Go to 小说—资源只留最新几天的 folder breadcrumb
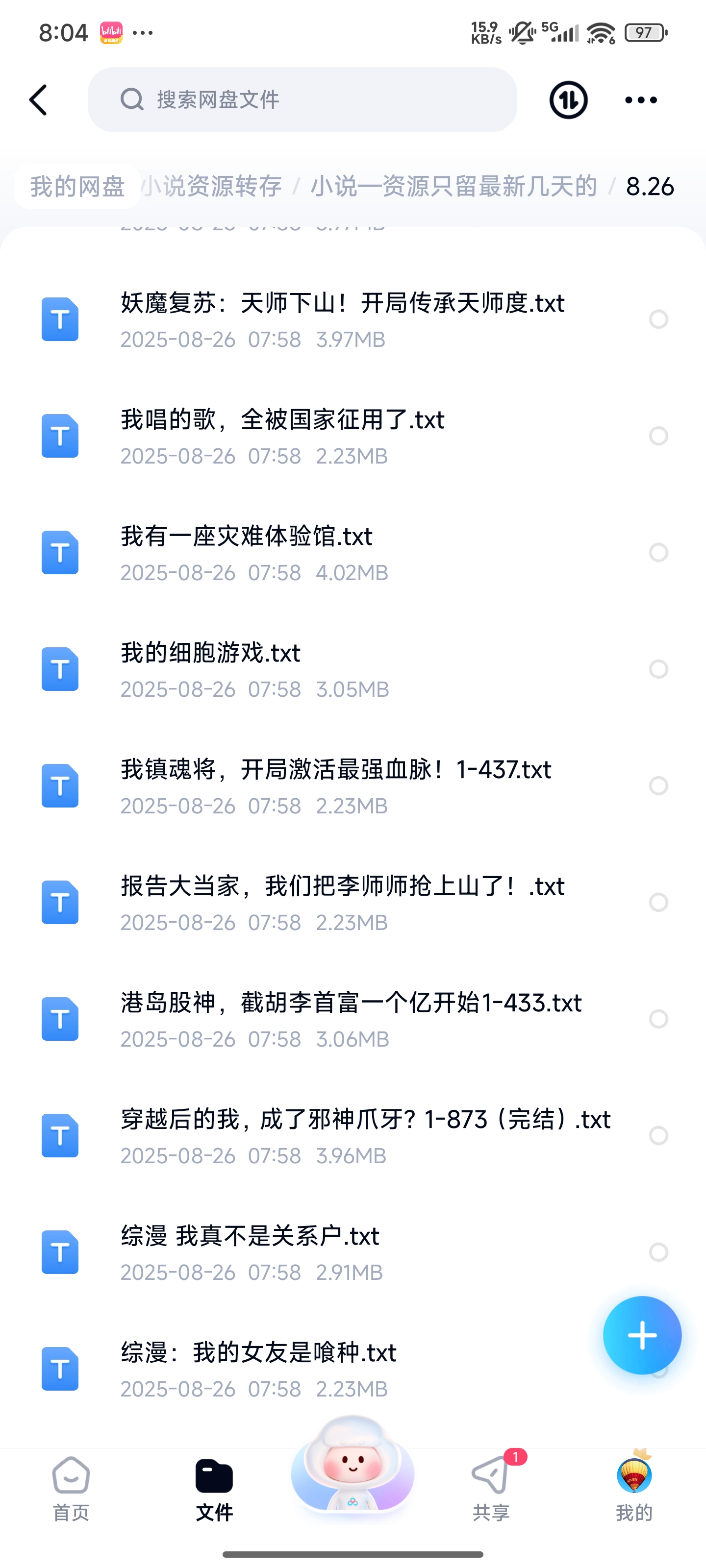 click(454, 186)
